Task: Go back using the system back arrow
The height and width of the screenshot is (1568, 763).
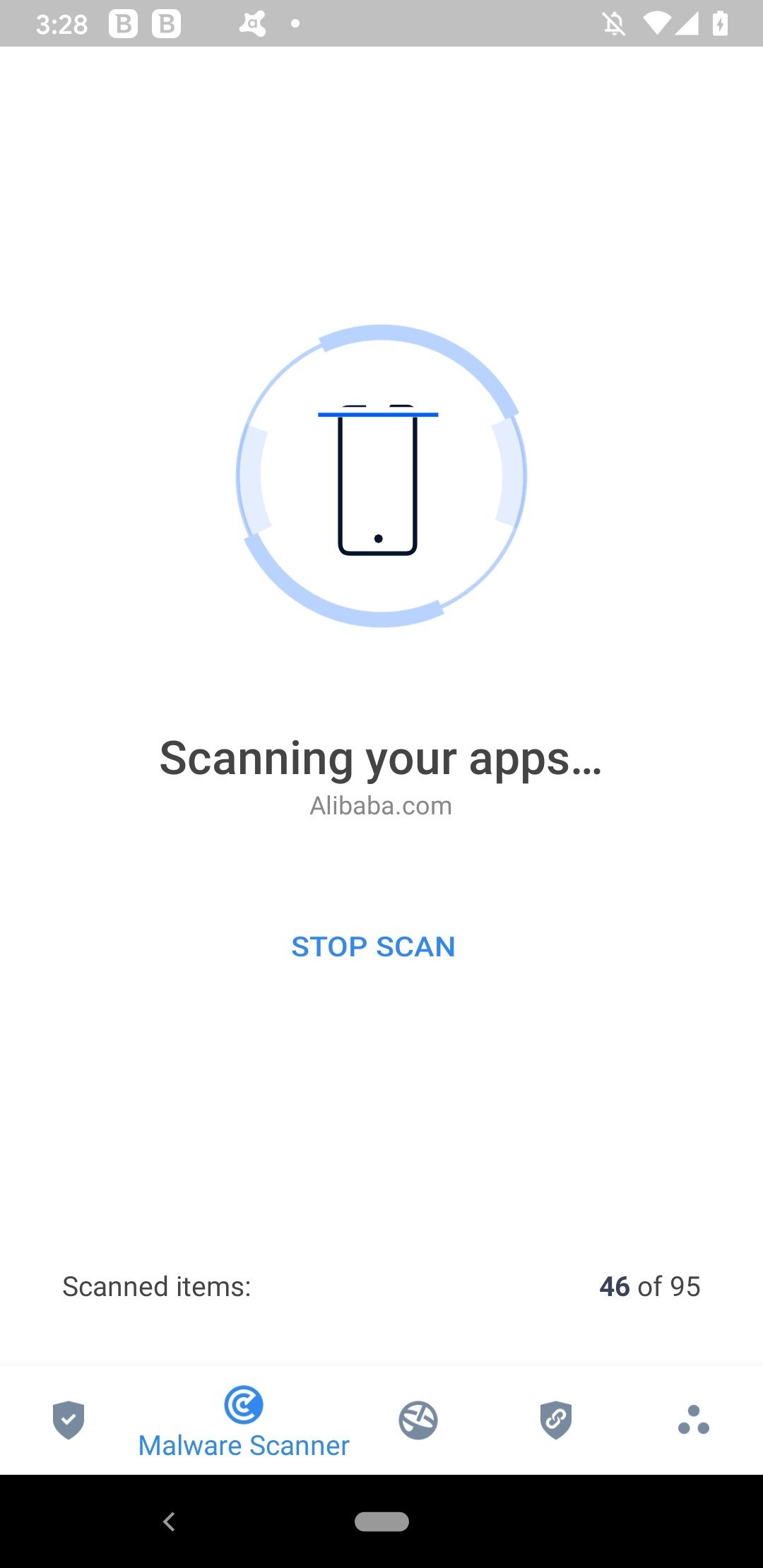Action: [x=169, y=1521]
